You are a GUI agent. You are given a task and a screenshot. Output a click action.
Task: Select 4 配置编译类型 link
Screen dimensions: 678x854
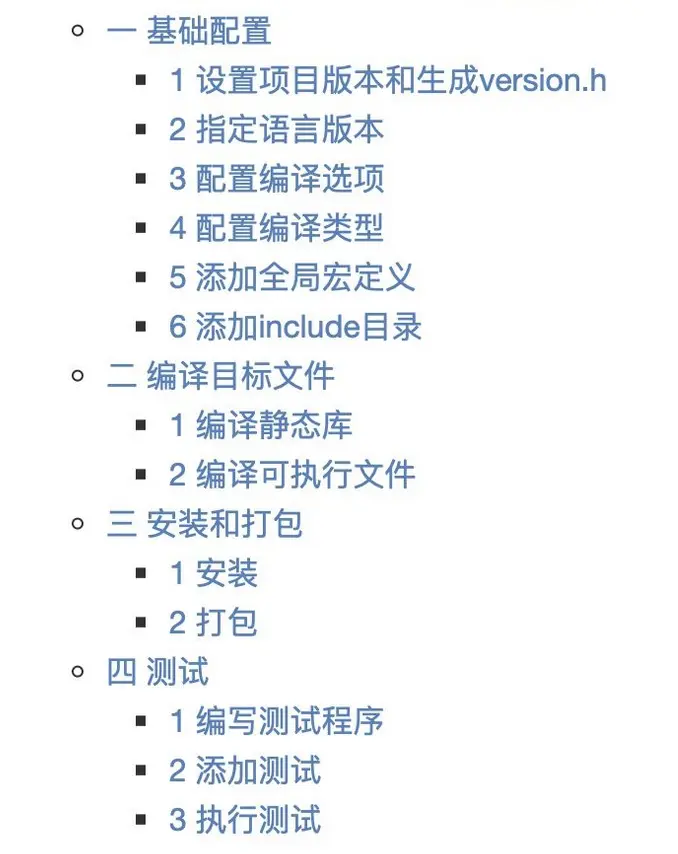click(x=276, y=228)
